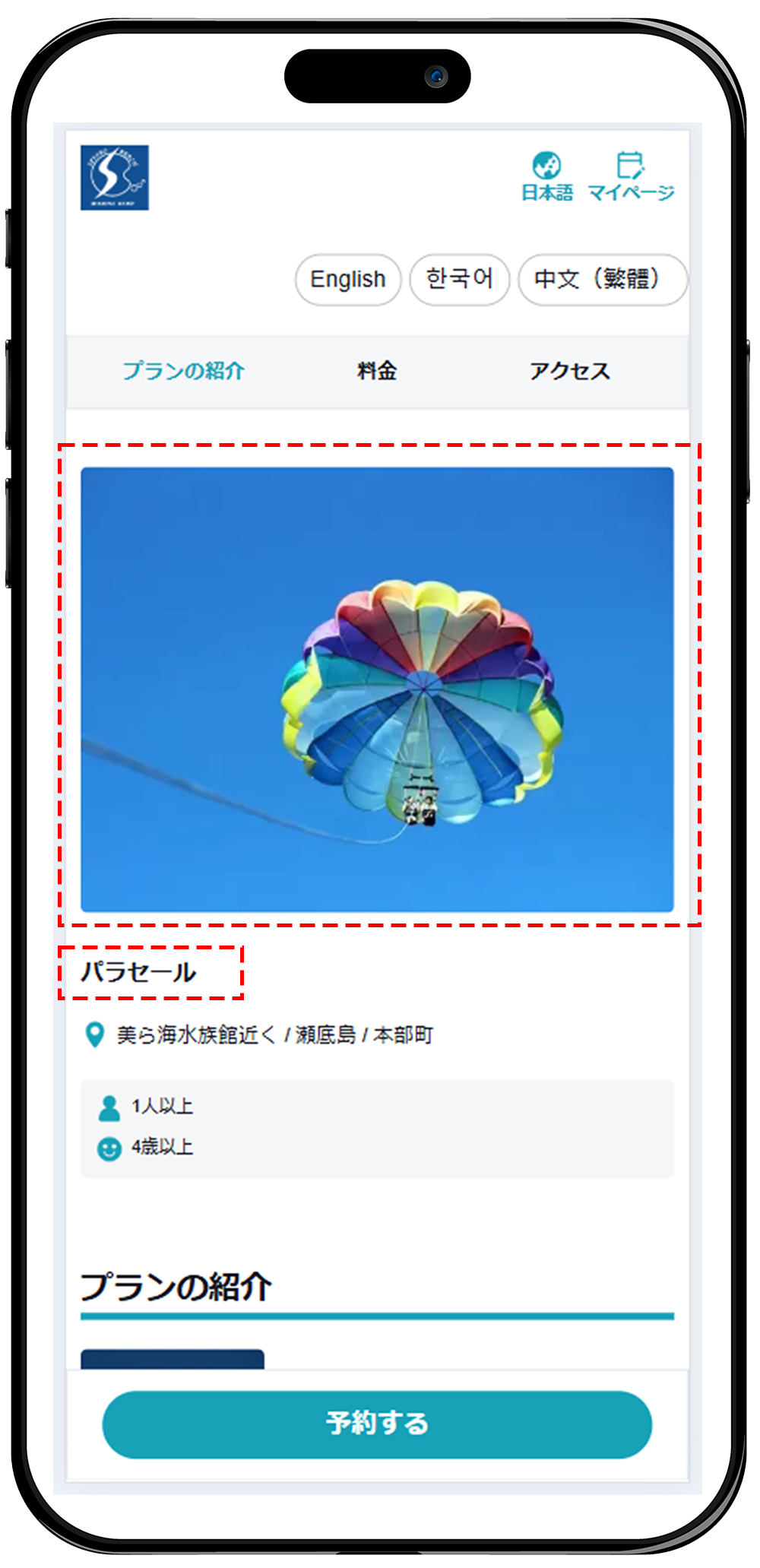Tap the 予約する button
Screen dimensions: 760x1568
pyautogui.click(x=377, y=1424)
